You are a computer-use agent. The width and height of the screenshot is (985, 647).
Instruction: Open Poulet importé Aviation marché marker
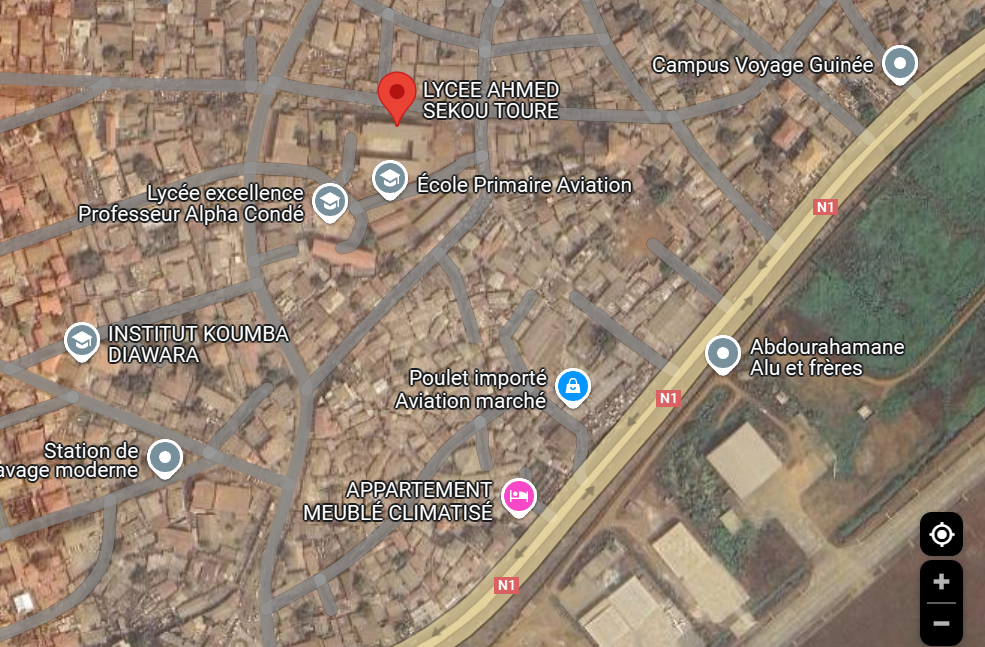(x=573, y=385)
